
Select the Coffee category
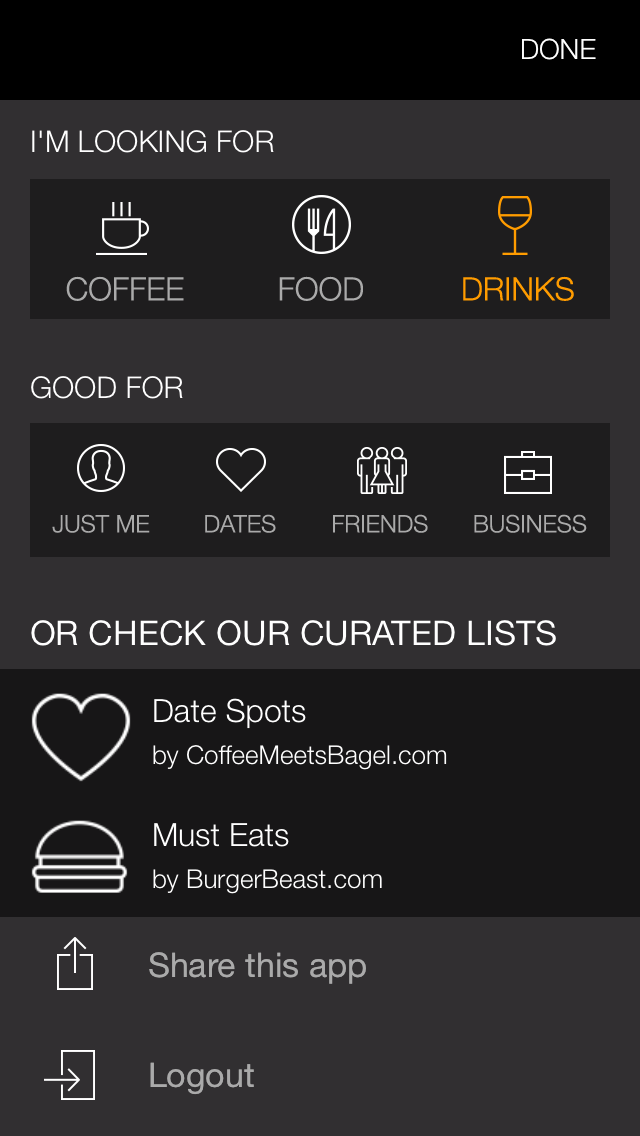[125, 250]
